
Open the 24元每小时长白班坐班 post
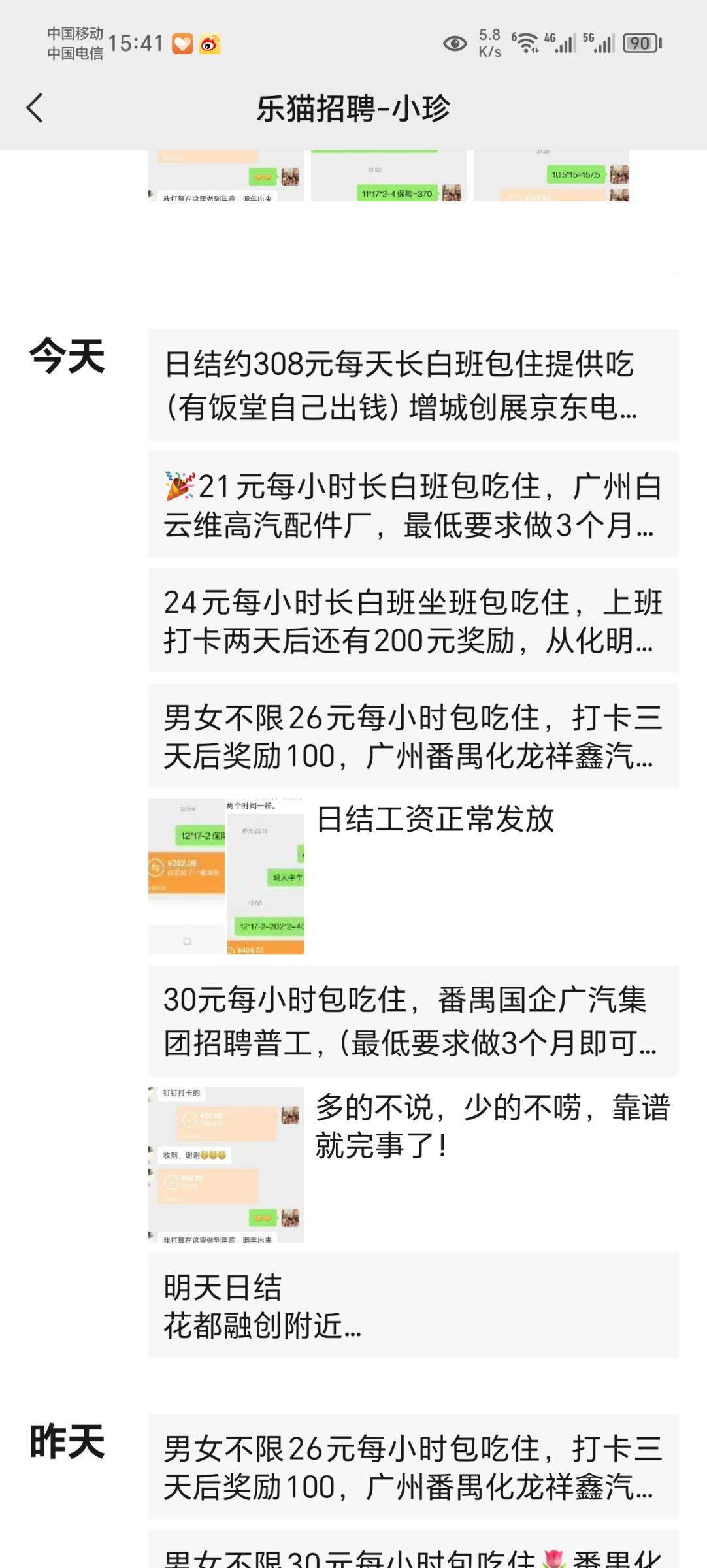tap(413, 621)
